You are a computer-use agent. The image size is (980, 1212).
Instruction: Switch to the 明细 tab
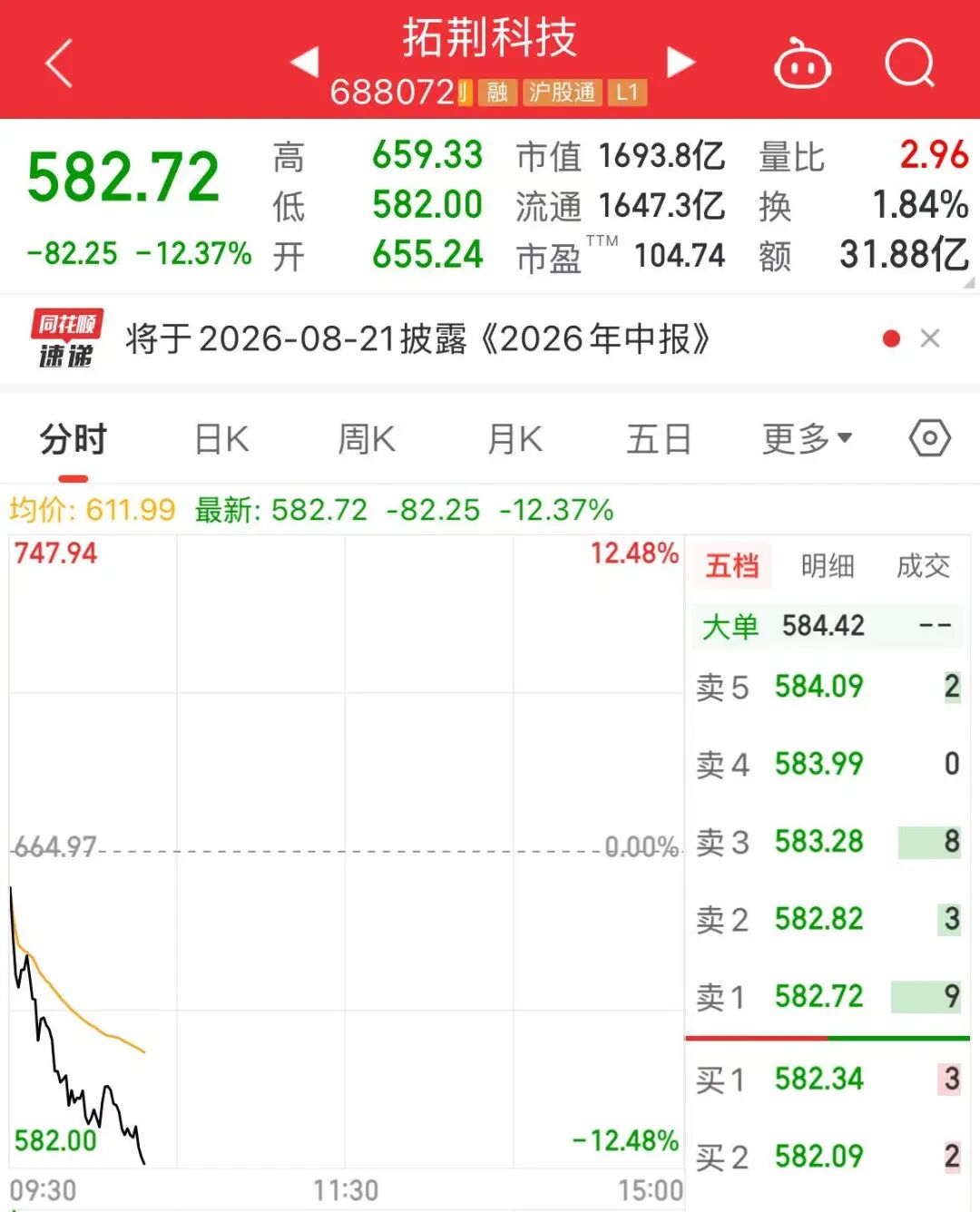point(828,566)
